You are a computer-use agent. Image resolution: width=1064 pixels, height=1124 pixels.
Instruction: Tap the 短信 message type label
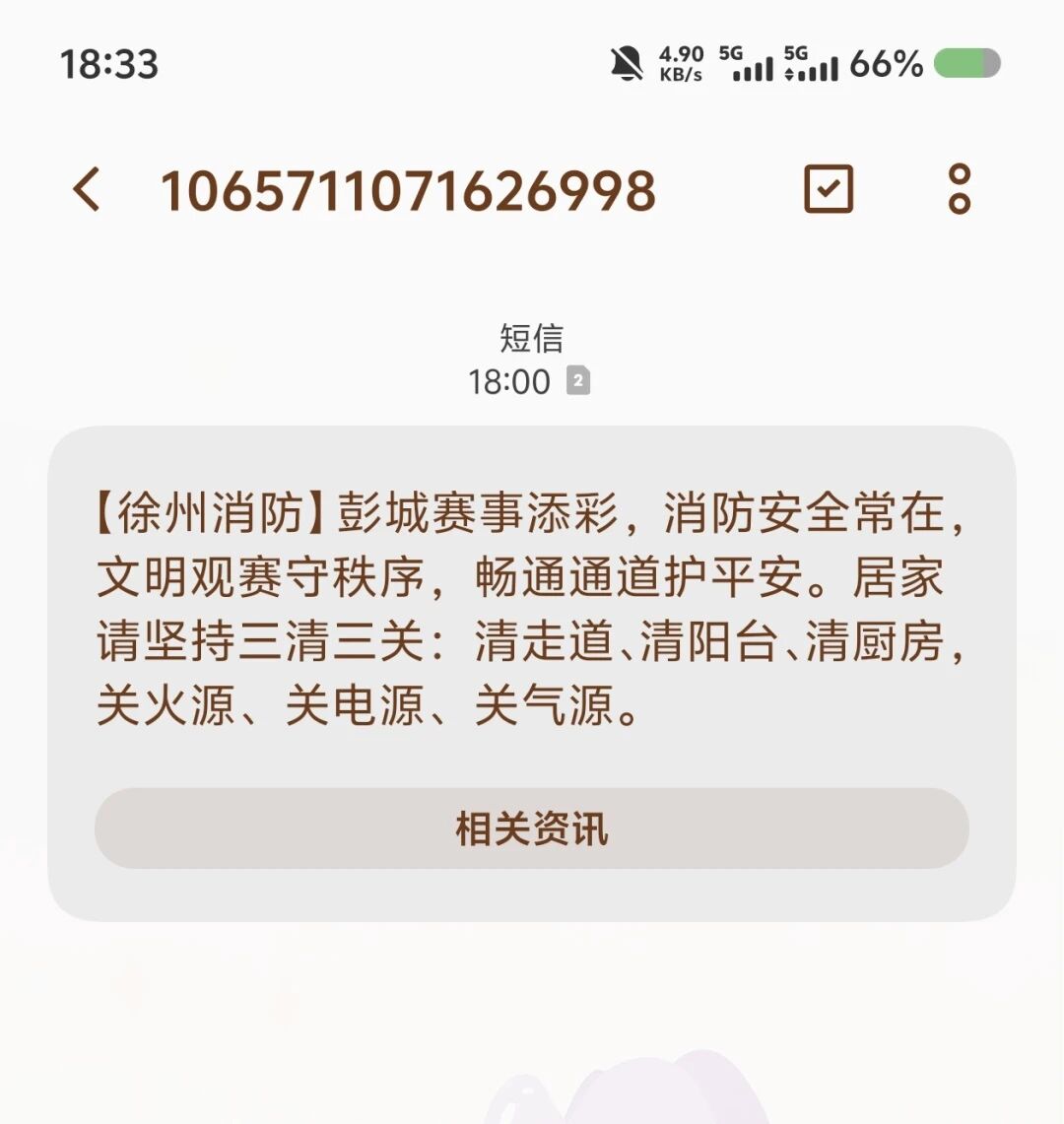coord(532,337)
